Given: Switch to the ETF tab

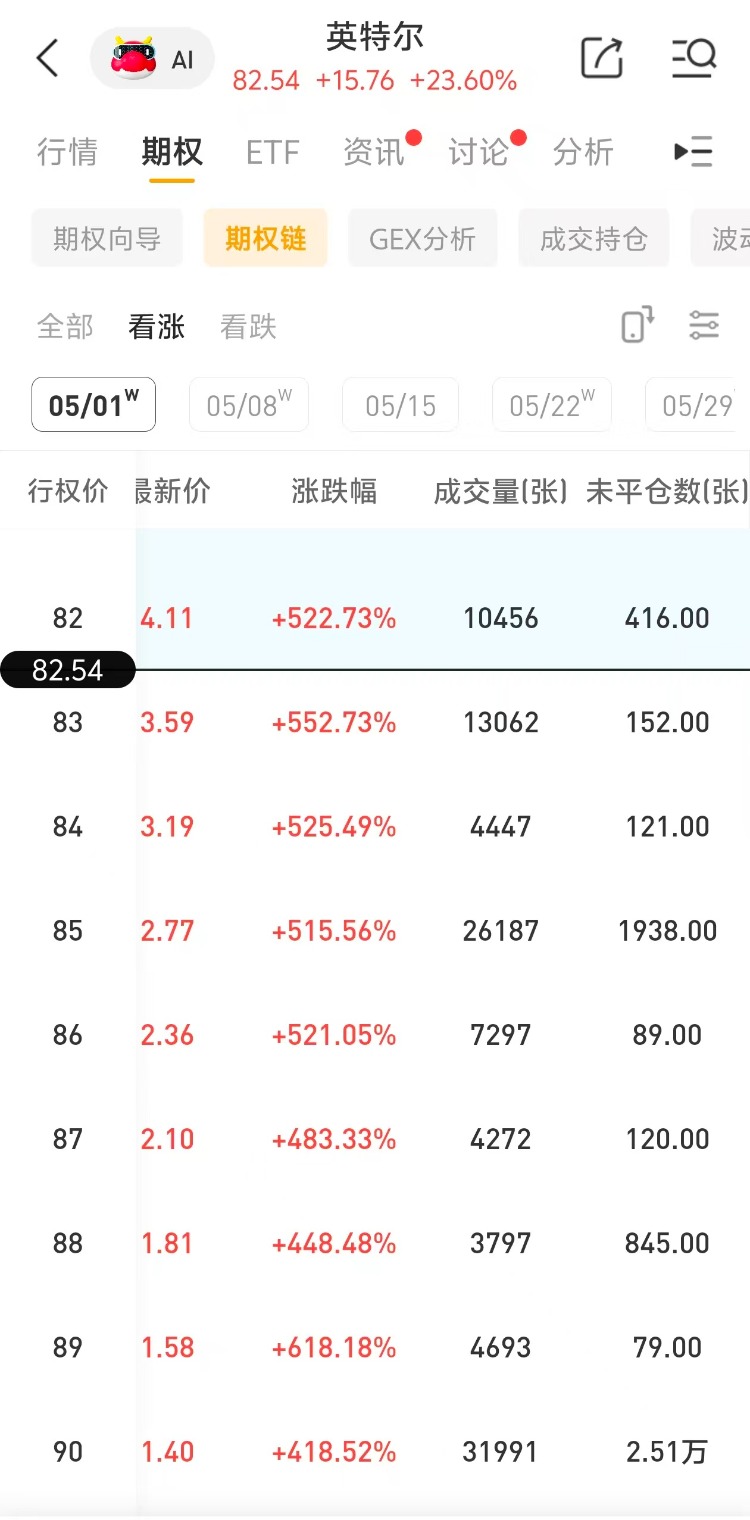Looking at the screenshot, I should click(272, 152).
